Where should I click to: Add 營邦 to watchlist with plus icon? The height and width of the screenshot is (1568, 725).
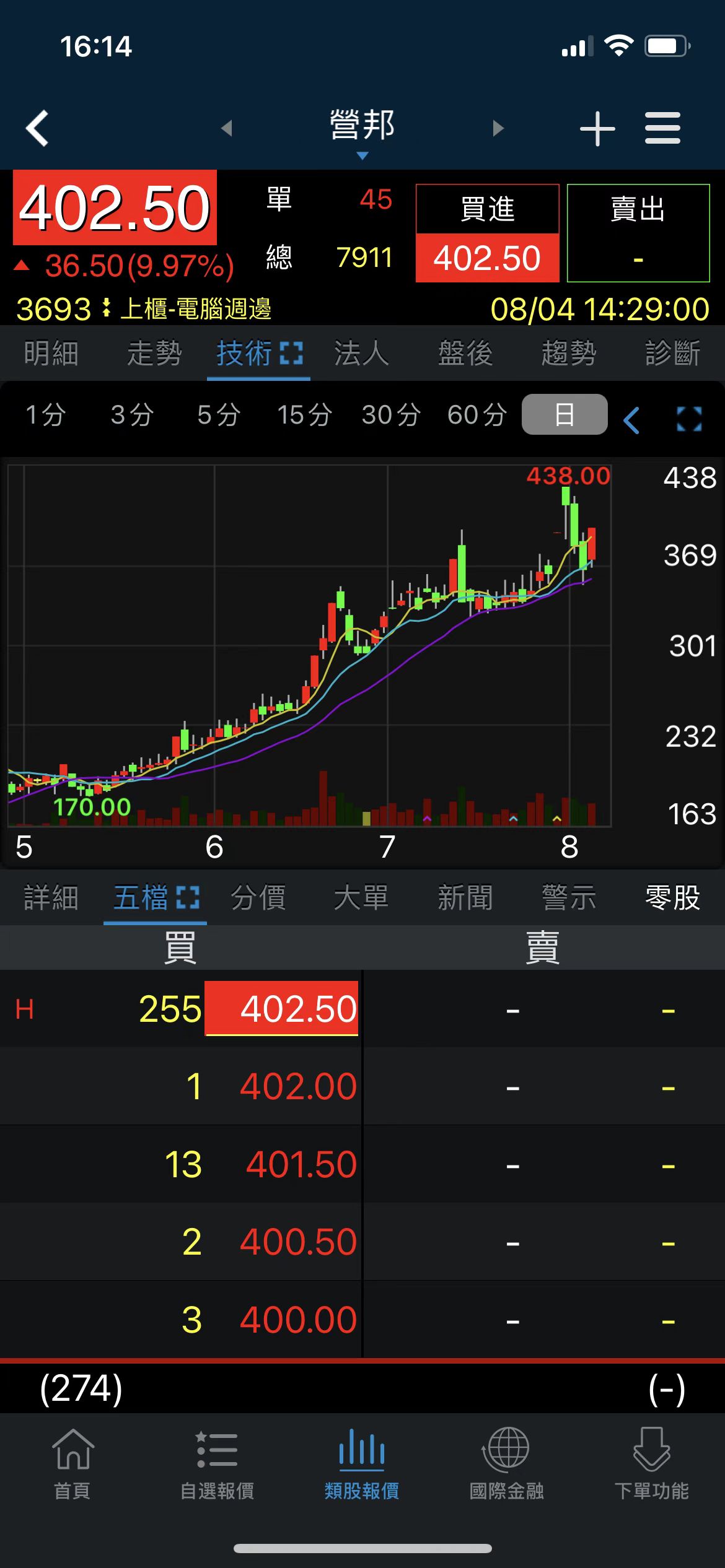pyautogui.click(x=597, y=129)
